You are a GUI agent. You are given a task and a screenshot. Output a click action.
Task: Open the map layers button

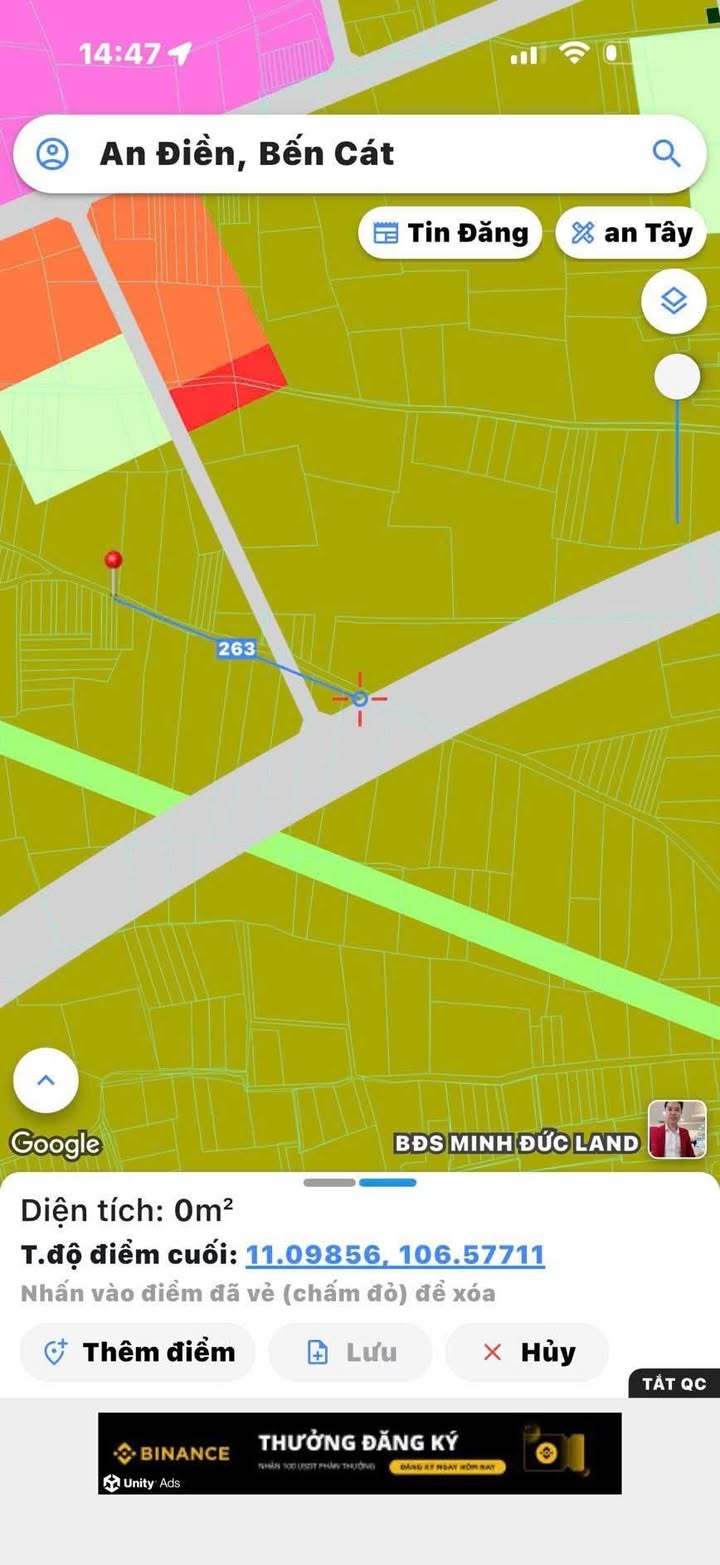click(x=673, y=300)
